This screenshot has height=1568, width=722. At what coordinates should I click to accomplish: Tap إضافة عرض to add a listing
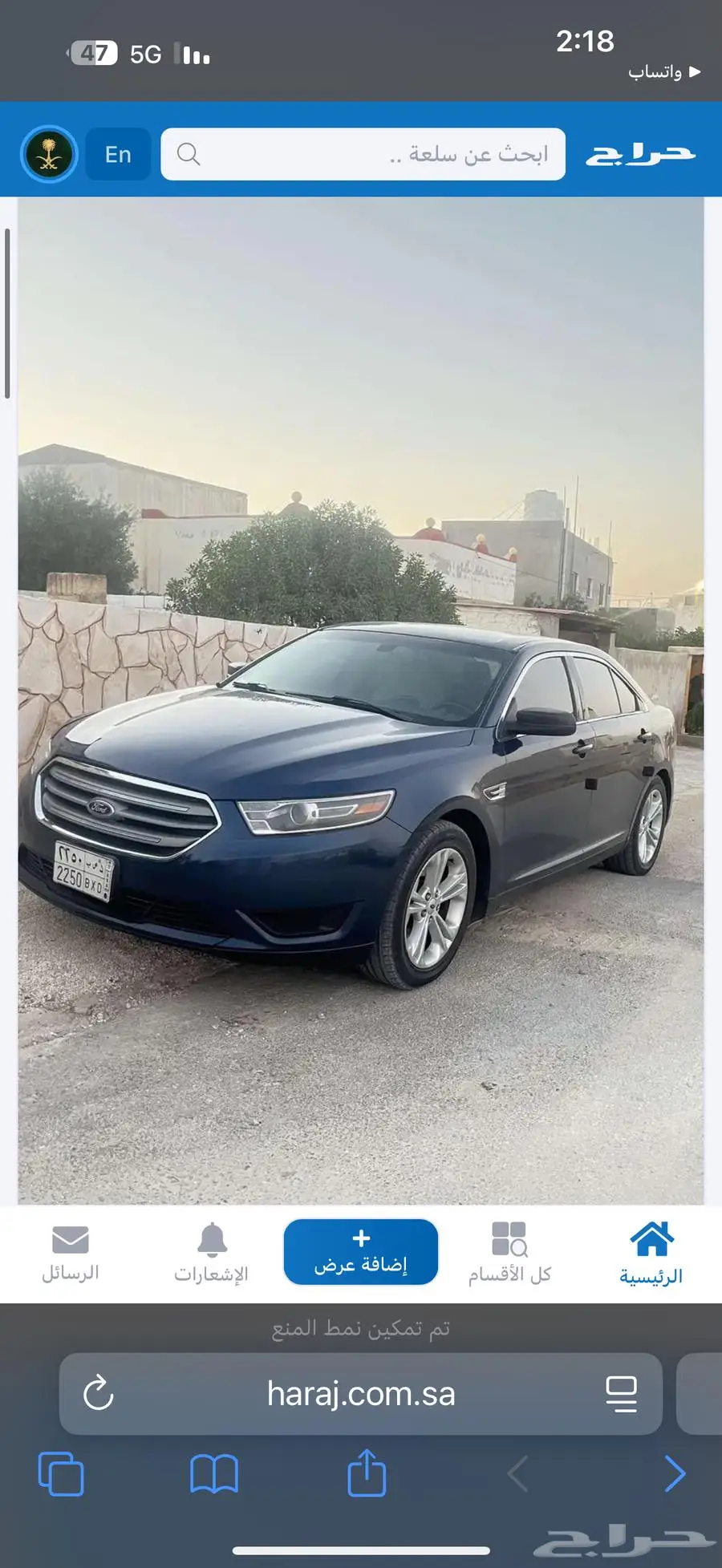tap(360, 1252)
